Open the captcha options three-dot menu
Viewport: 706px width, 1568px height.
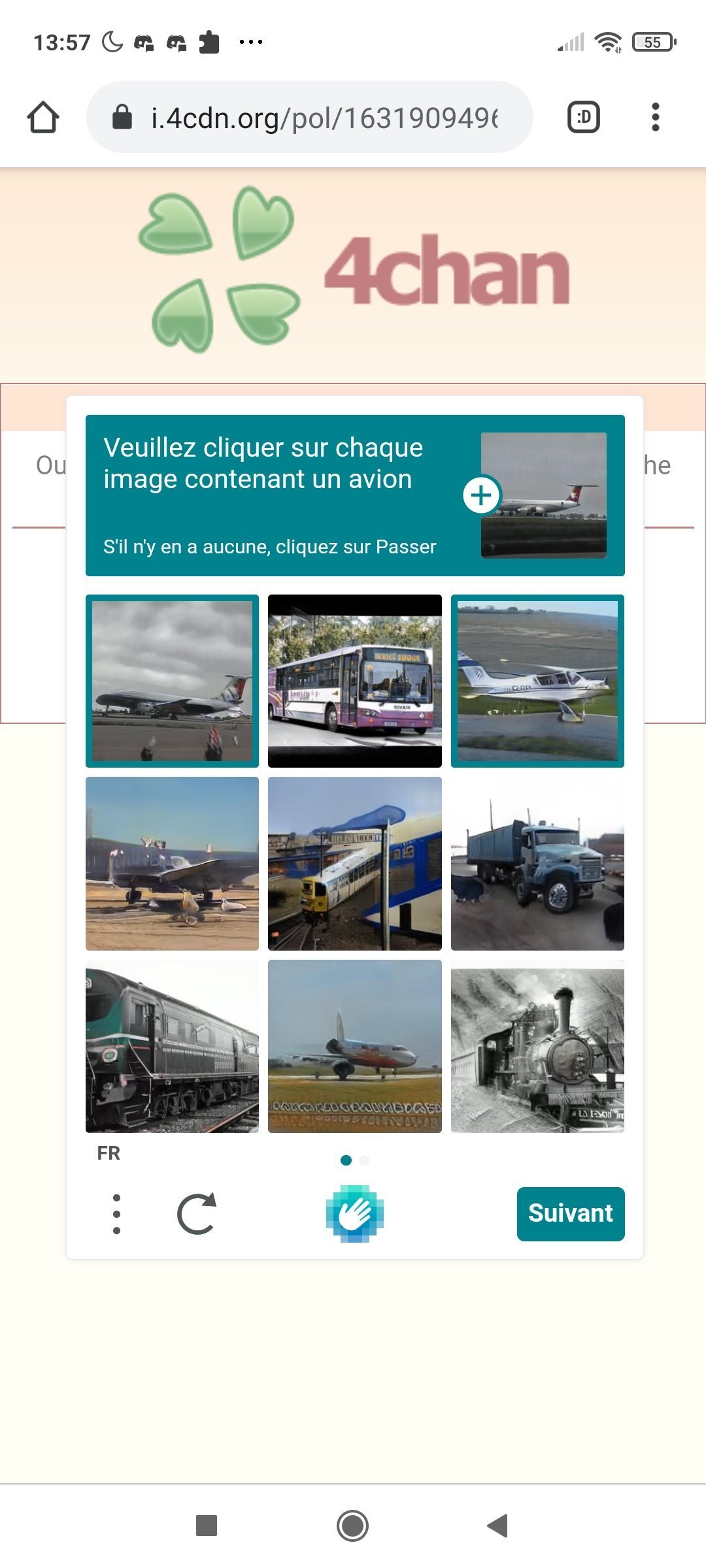point(116,1214)
